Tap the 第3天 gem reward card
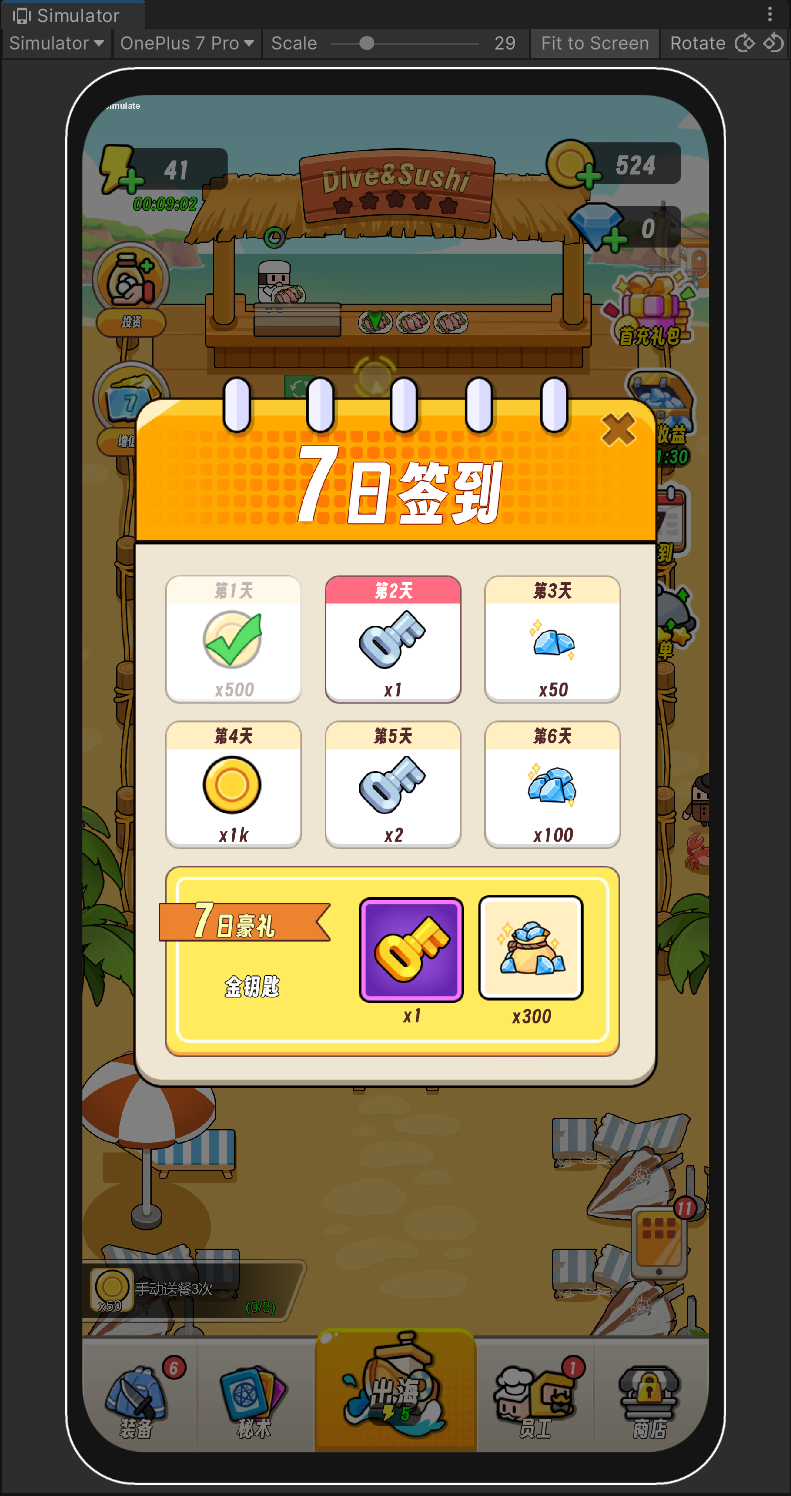This screenshot has width=791, height=1496. pos(552,640)
